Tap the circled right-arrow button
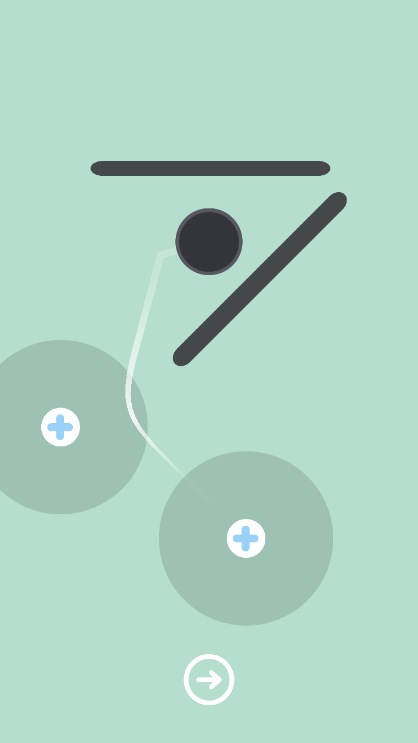The height and width of the screenshot is (743, 418). pos(209,680)
